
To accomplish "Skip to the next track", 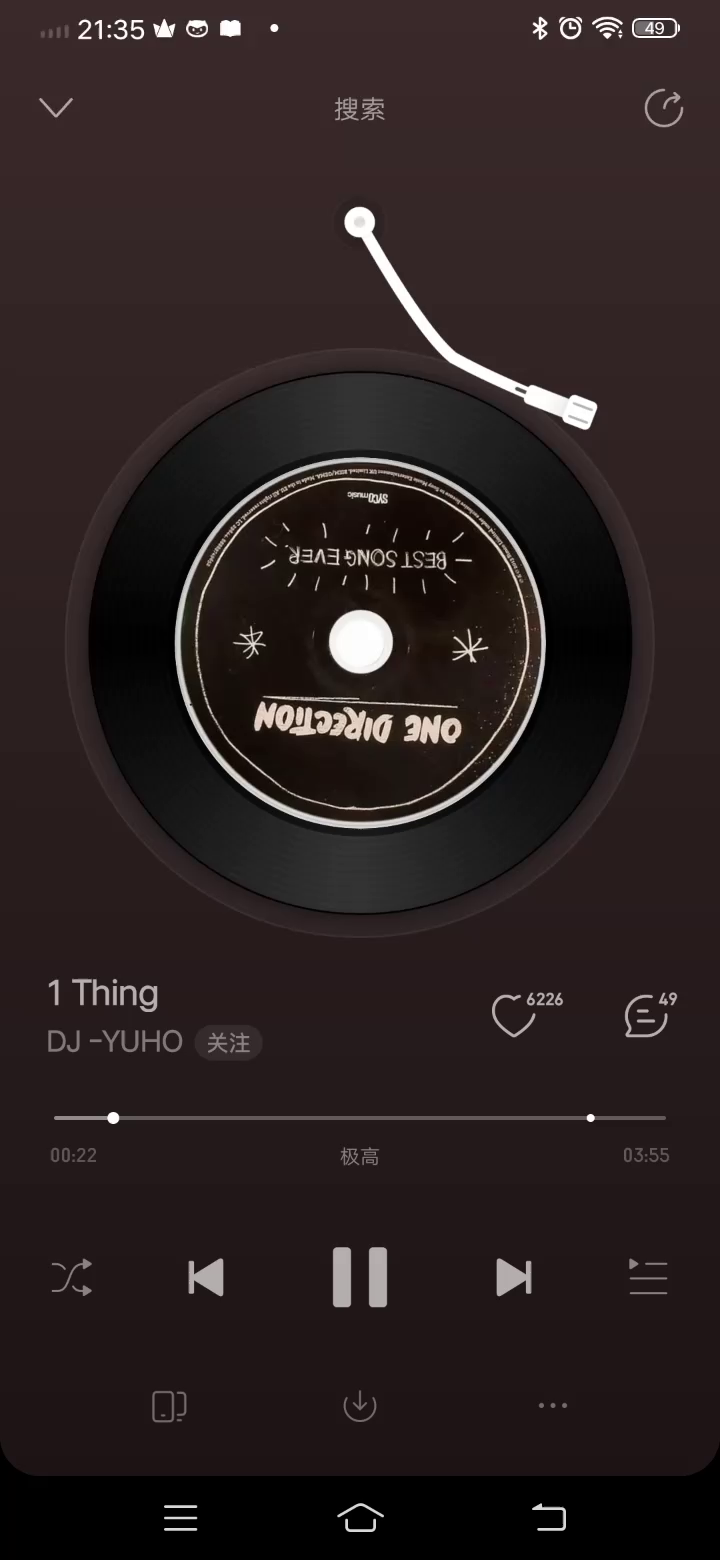I will [514, 1278].
